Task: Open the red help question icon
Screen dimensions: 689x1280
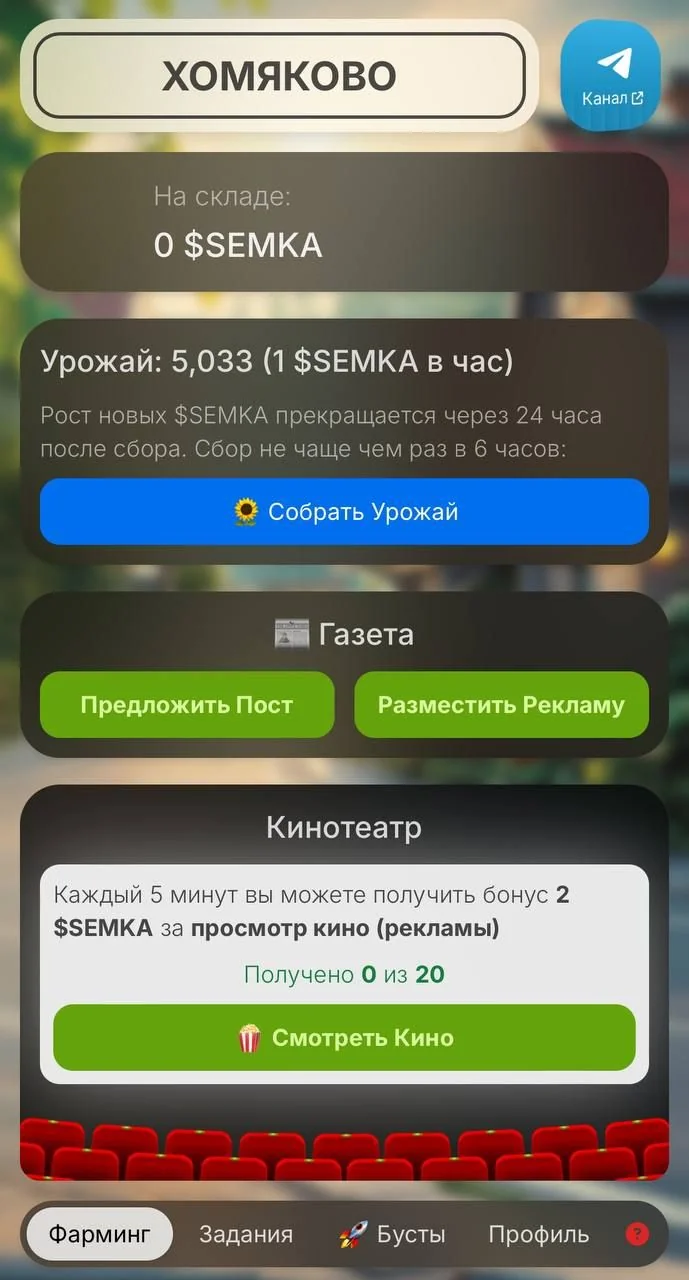Action: pyautogui.click(x=637, y=1234)
